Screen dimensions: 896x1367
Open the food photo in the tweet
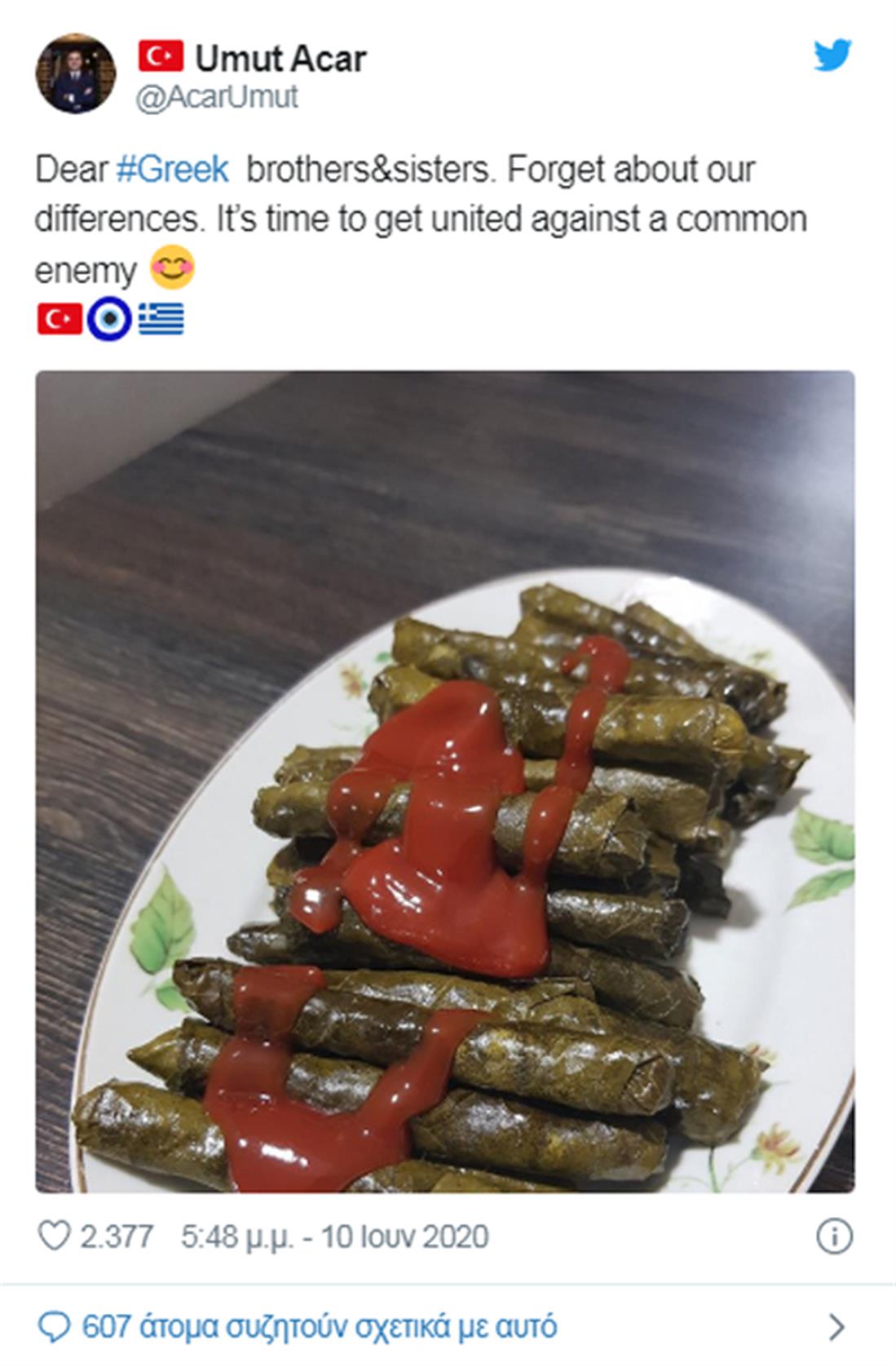tap(445, 781)
